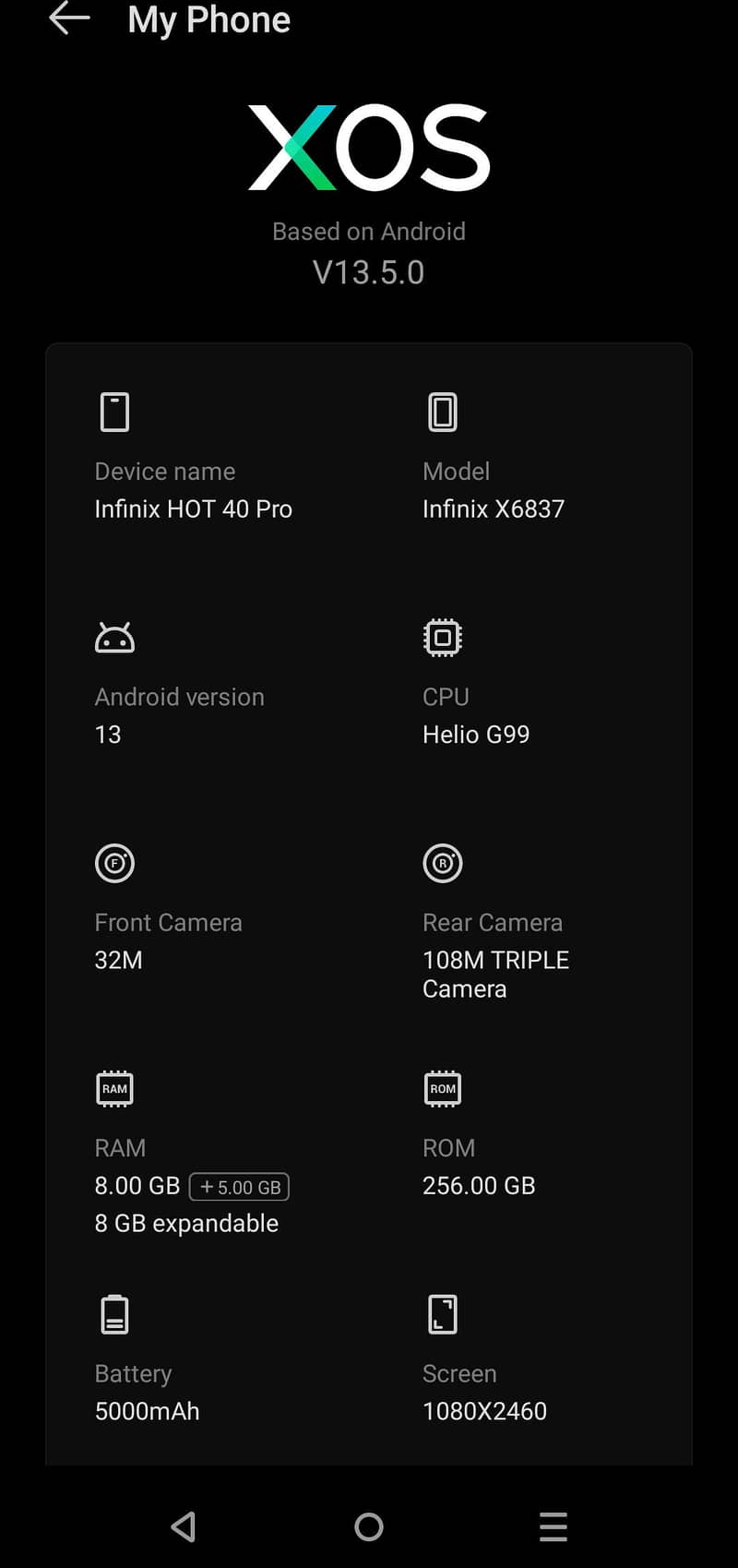Tap the XOS logo
This screenshot has width=738, height=1568.
point(368,146)
